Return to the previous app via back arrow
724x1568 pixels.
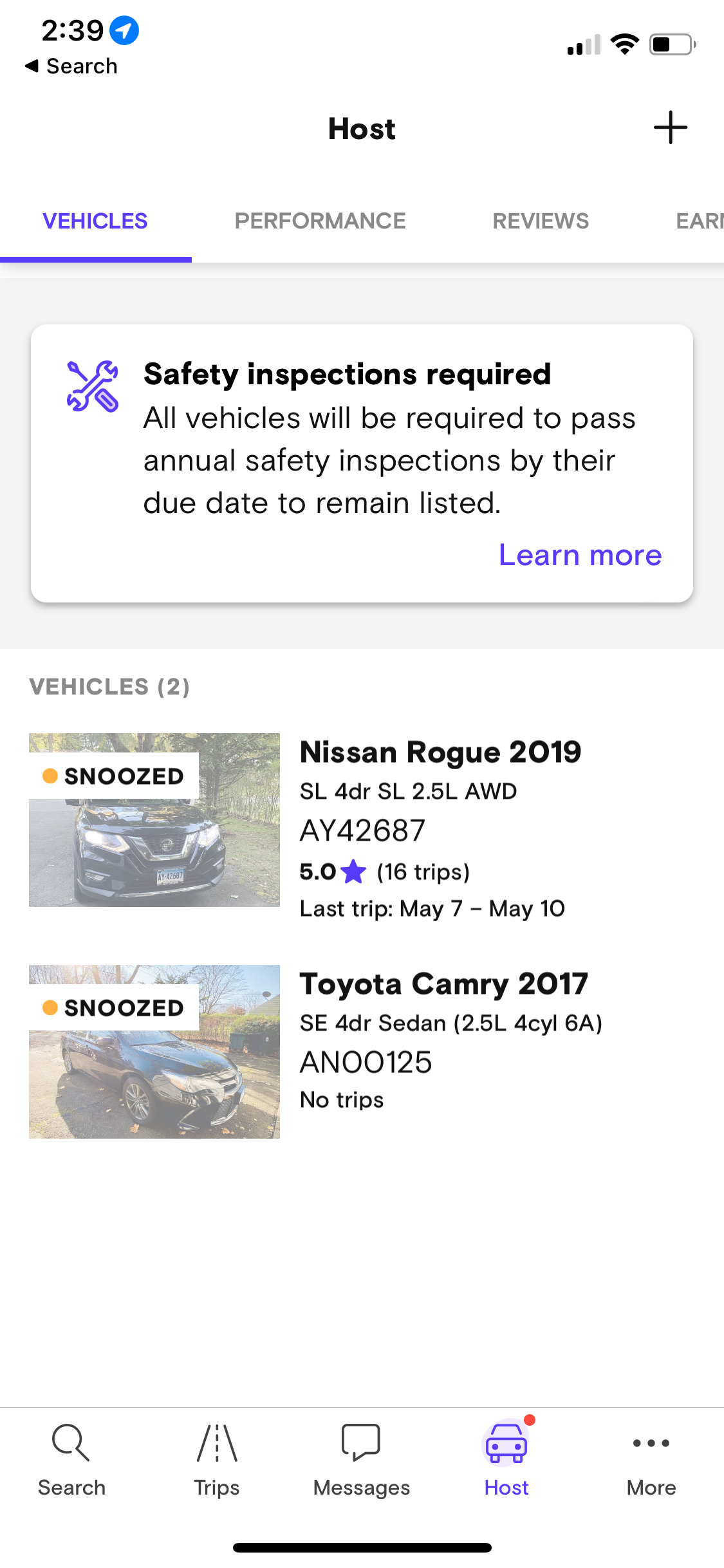click(x=71, y=66)
